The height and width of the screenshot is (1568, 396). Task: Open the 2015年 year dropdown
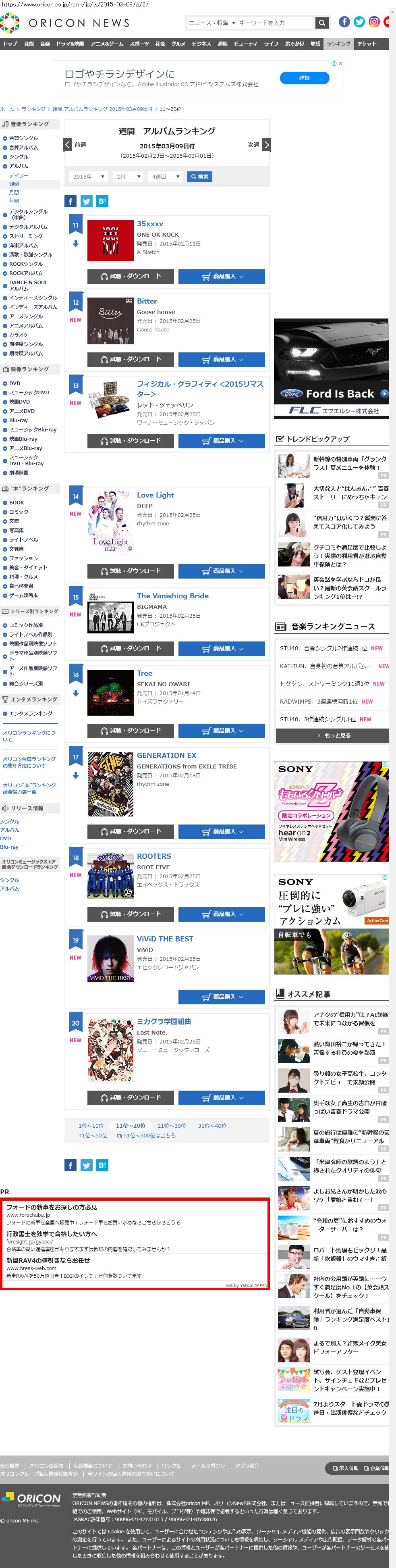[88, 177]
